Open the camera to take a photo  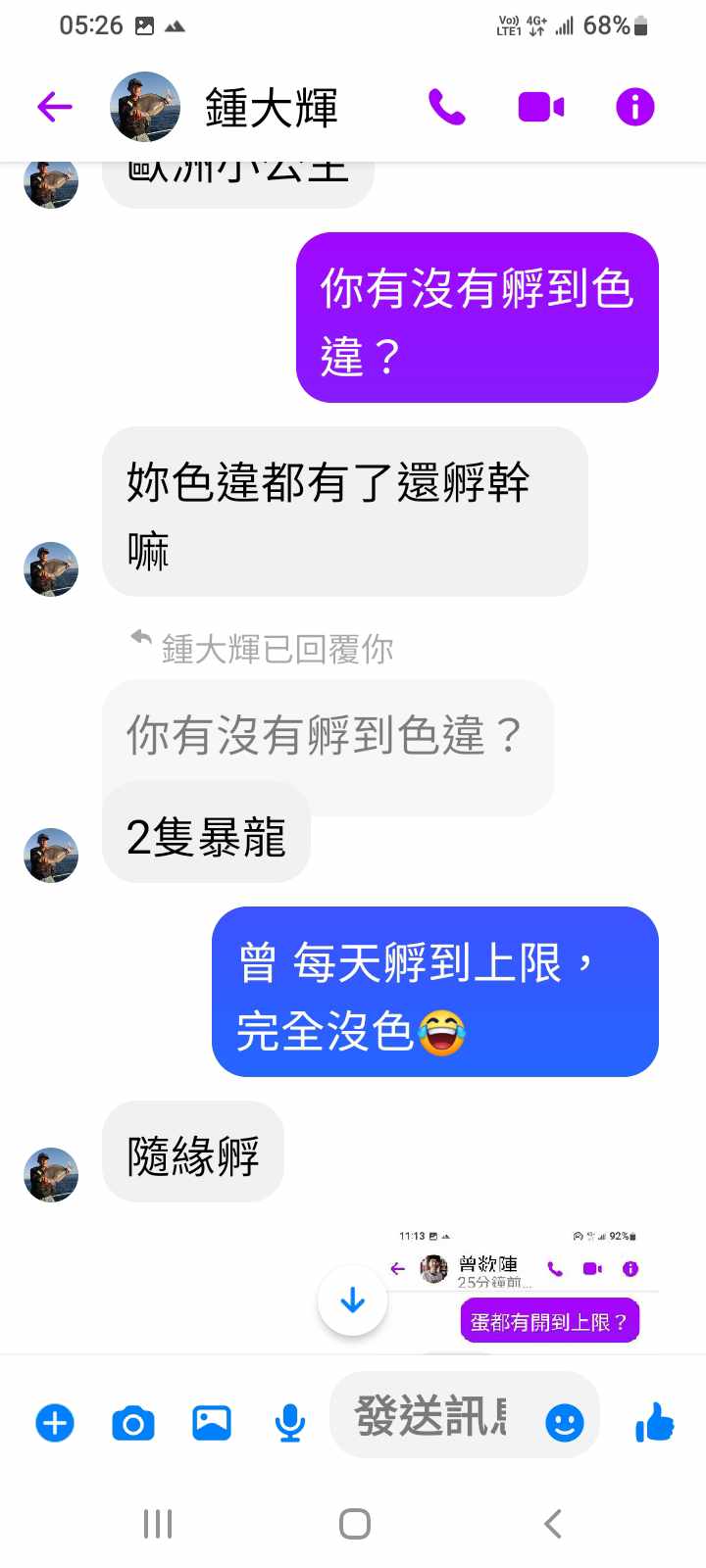[x=133, y=1422]
